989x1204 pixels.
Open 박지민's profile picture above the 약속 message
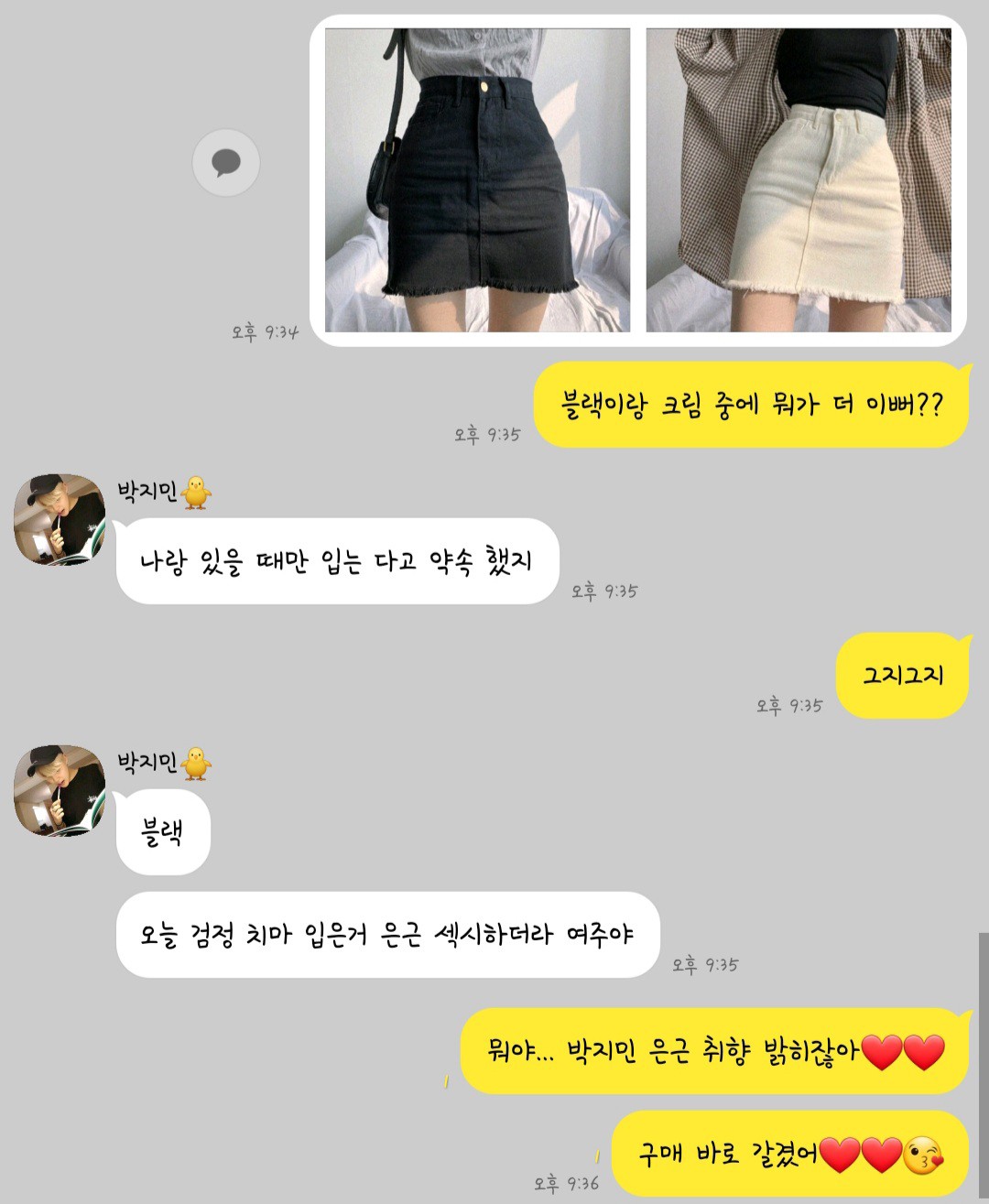pyautogui.click(x=60, y=519)
